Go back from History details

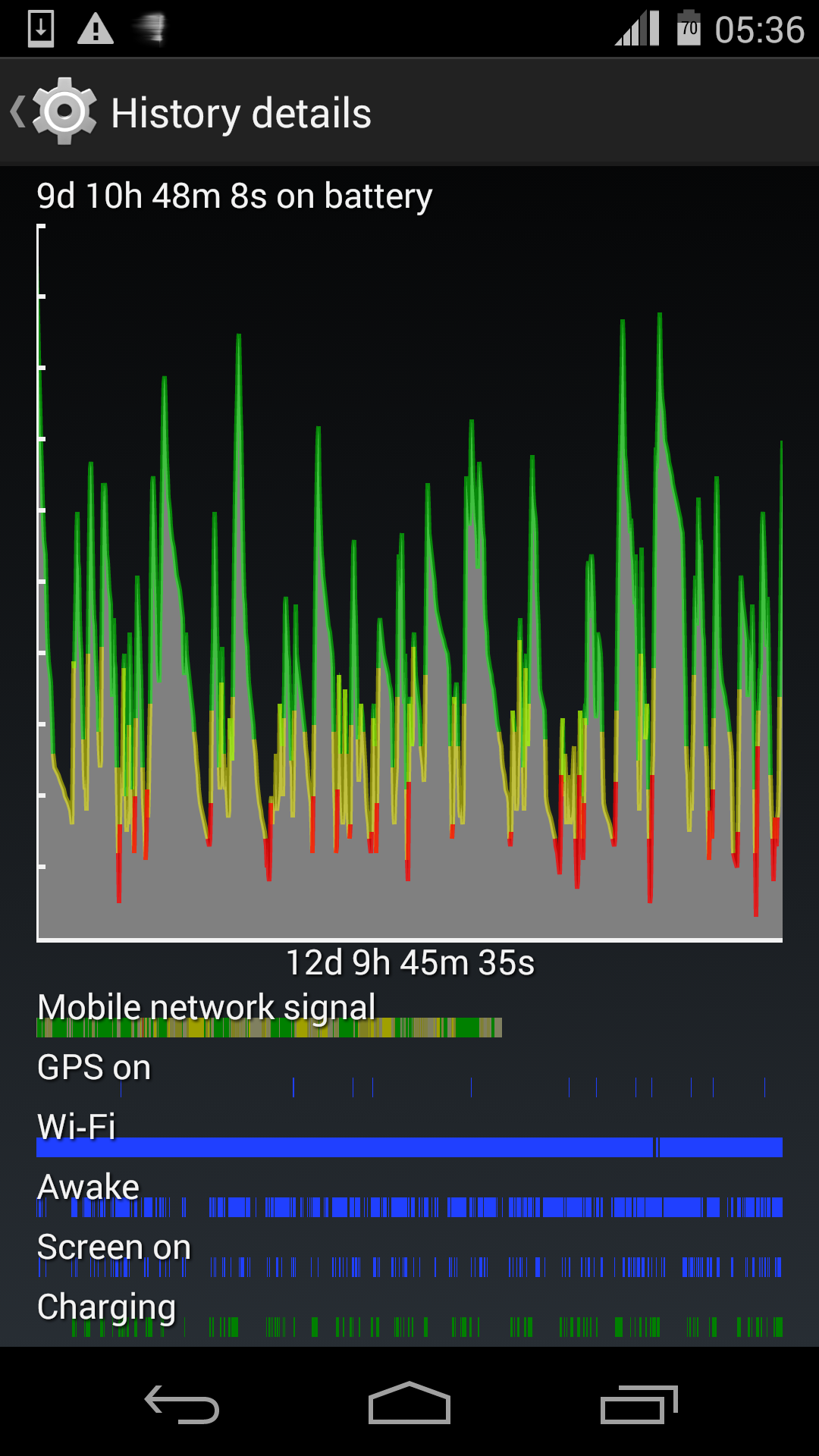point(53,112)
